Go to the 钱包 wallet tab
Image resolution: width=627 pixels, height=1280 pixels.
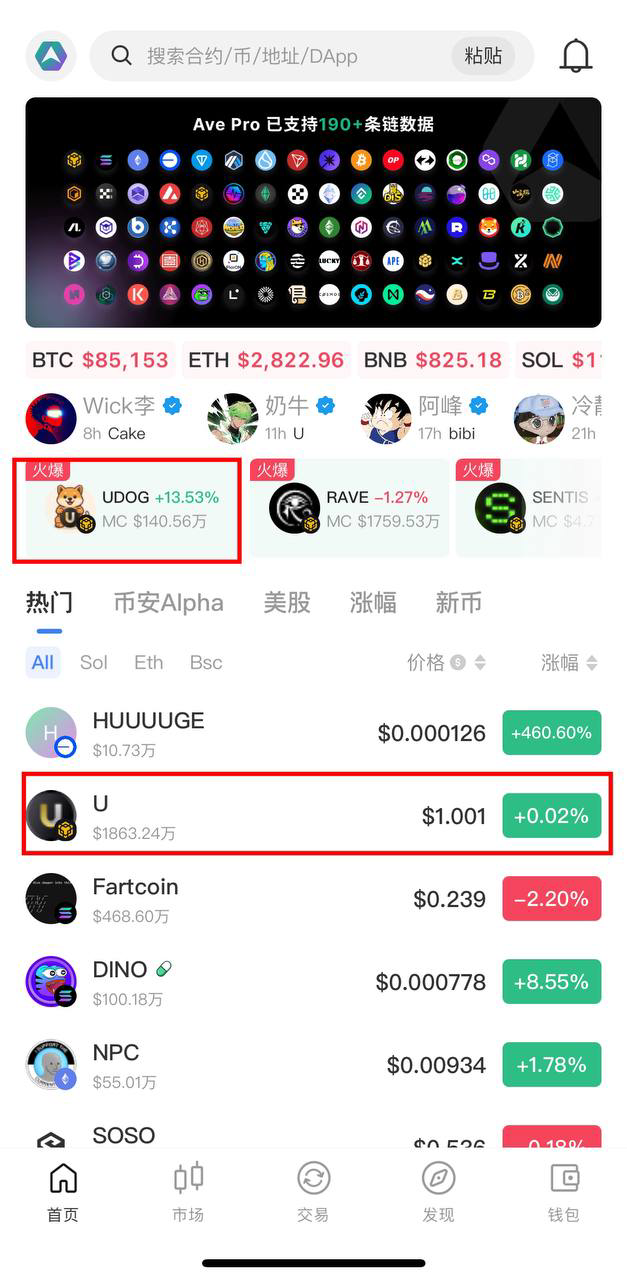tap(564, 1192)
